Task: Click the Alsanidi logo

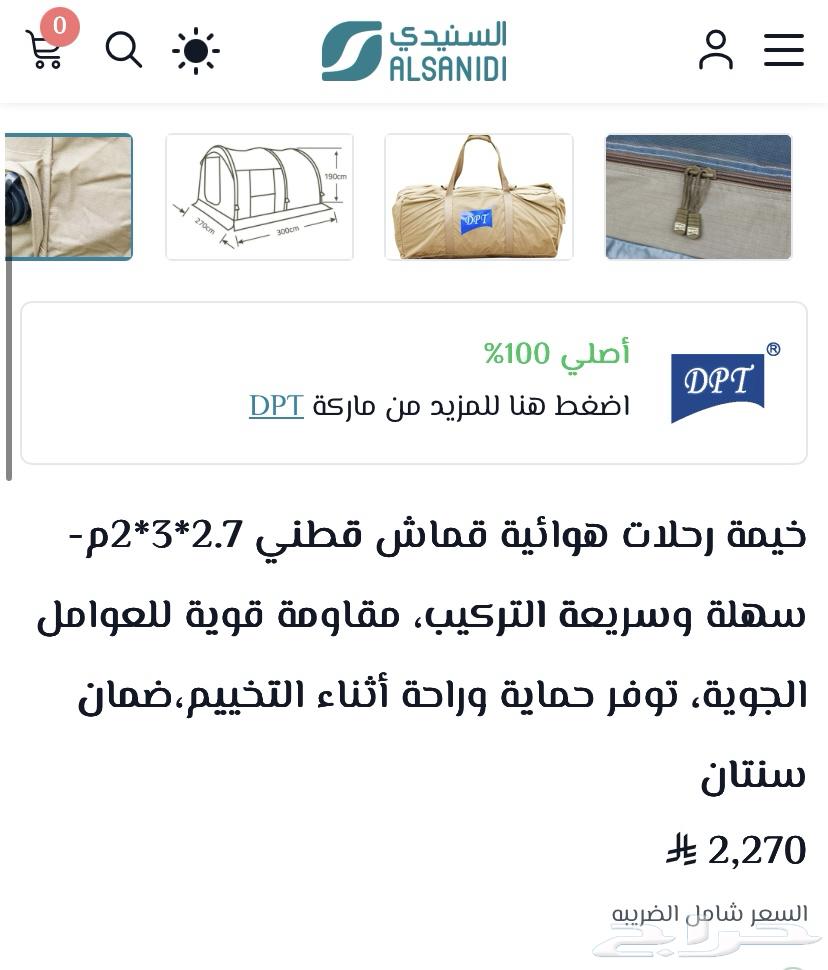Action: click(x=413, y=50)
